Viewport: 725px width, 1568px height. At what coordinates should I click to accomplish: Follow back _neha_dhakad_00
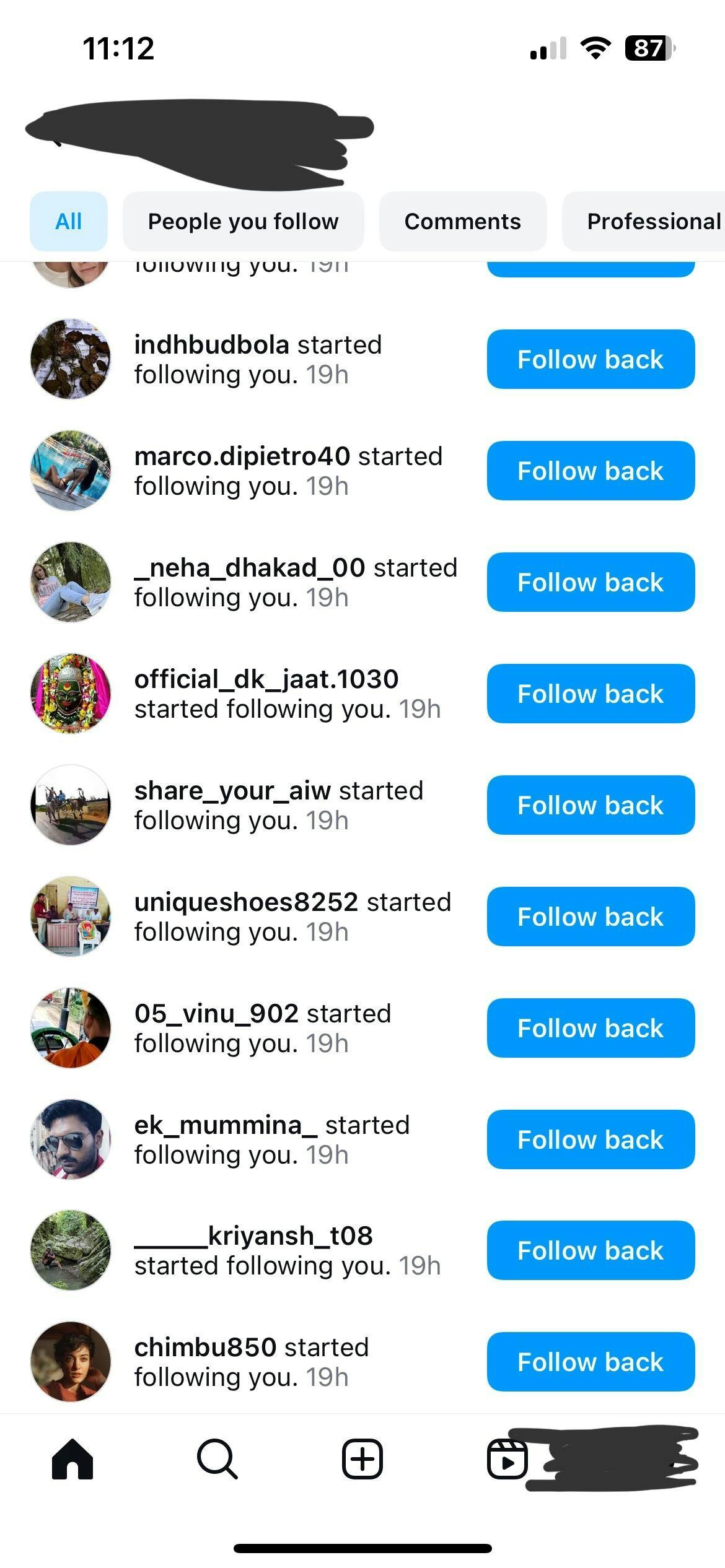590,582
